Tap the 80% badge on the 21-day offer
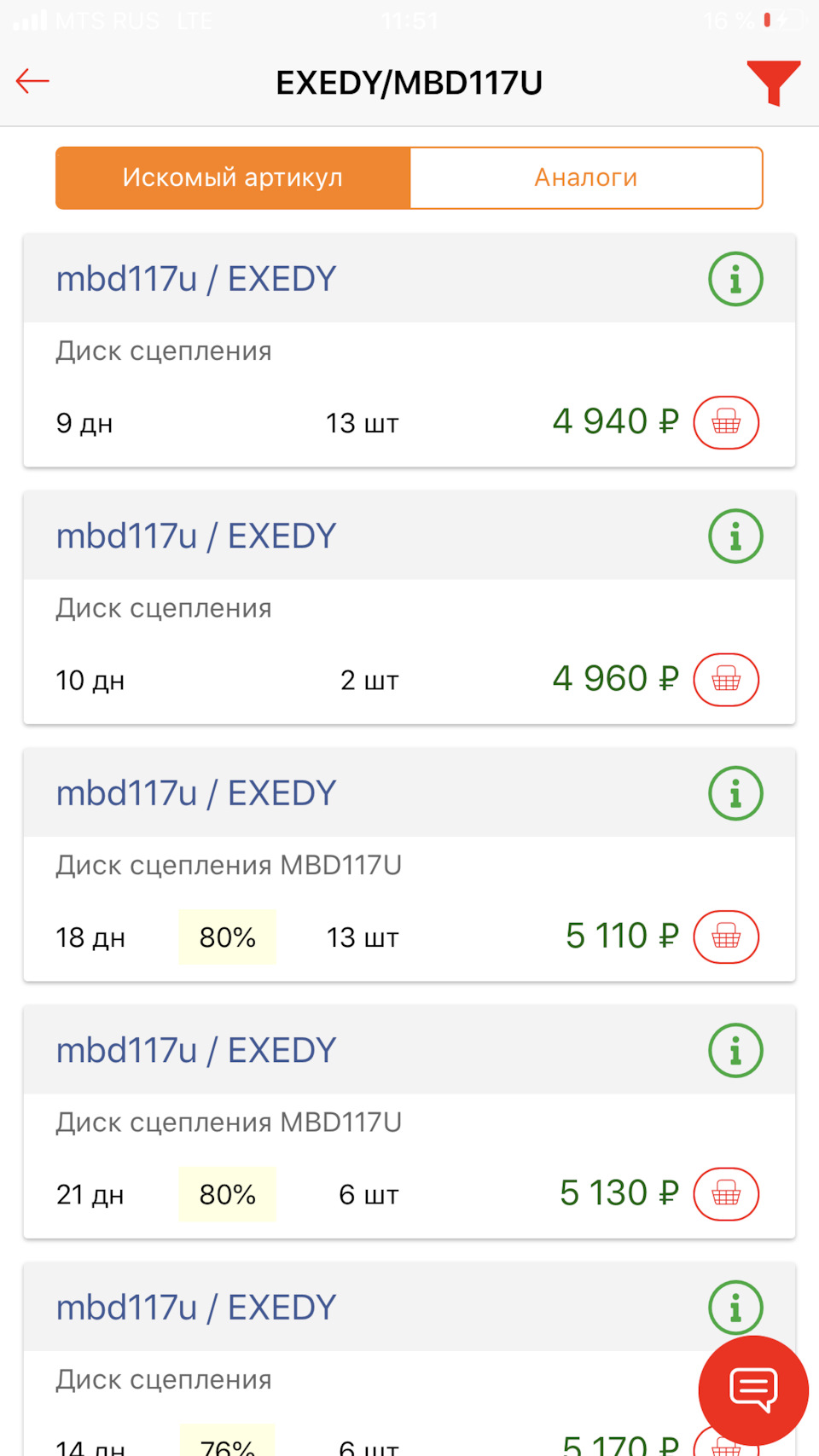819x1456 pixels. pyautogui.click(x=226, y=1194)
